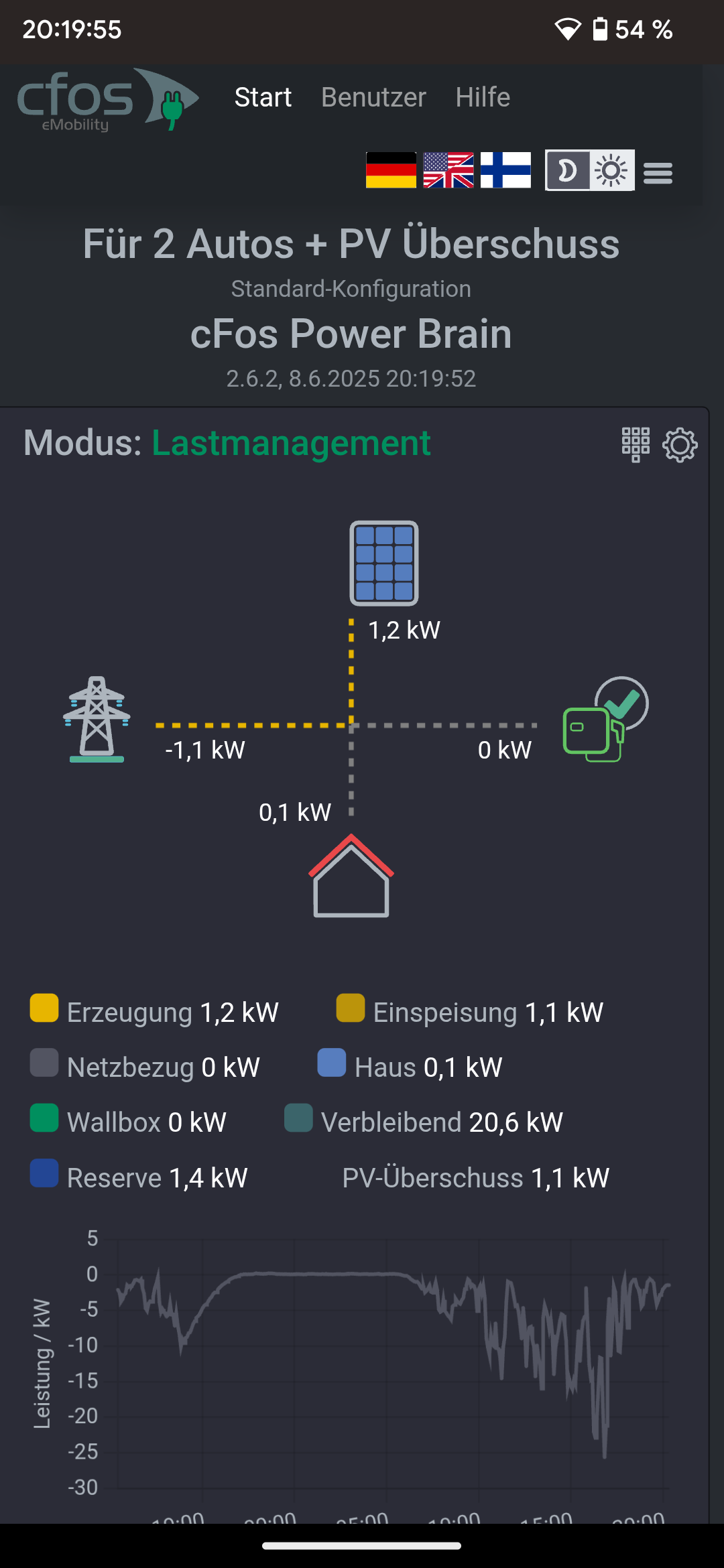The width and height of the screenshot is (724, 1568).
Task: Open the grid tiles view icon
Action: click(636, 445)
